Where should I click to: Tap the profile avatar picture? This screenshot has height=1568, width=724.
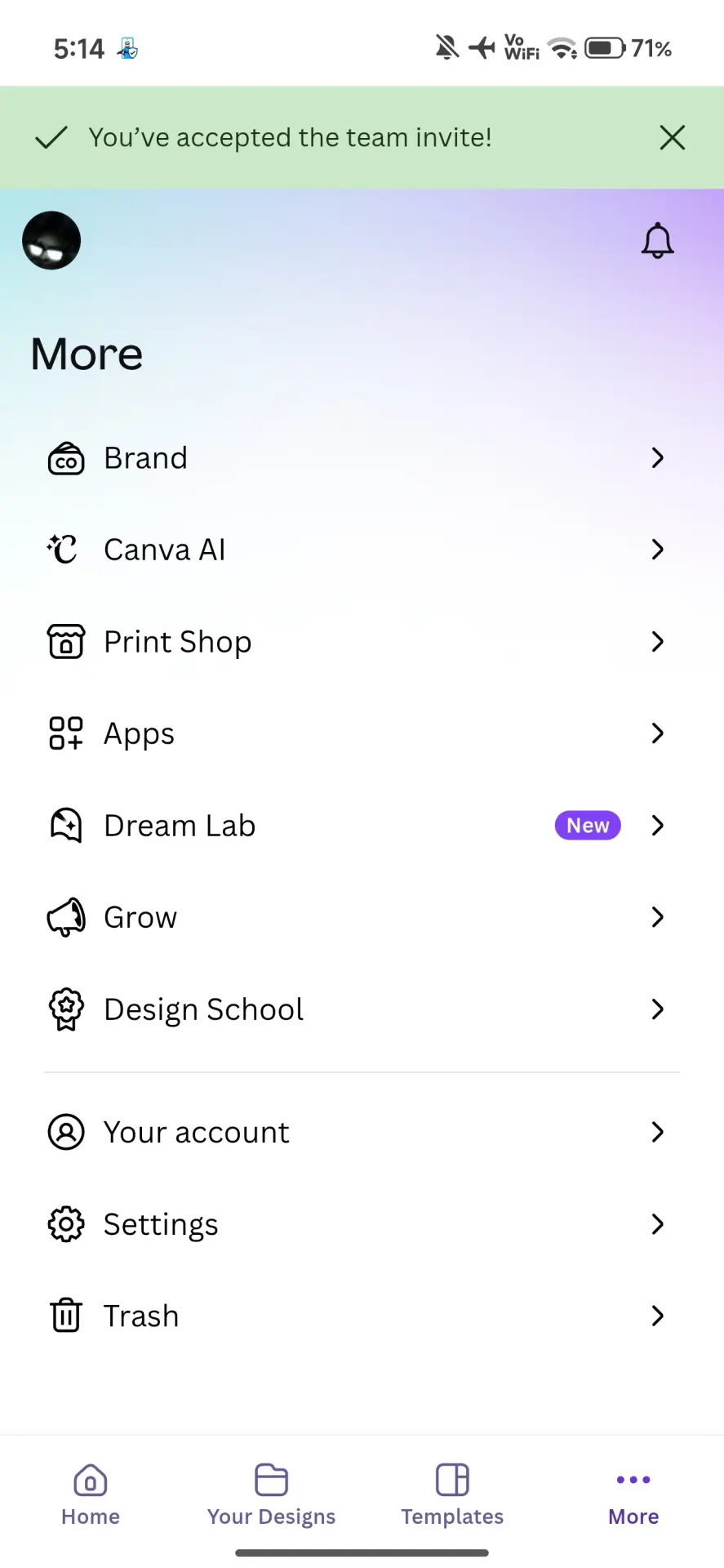51,240
